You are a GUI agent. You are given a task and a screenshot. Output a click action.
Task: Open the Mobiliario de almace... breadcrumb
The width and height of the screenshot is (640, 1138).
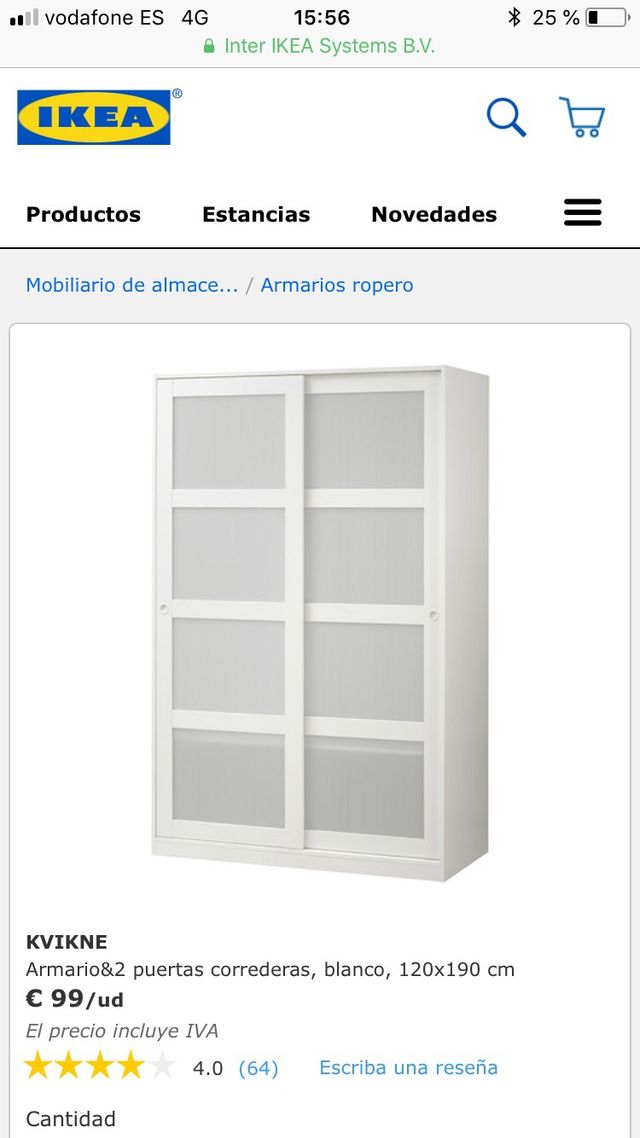[x=132, y=285]
